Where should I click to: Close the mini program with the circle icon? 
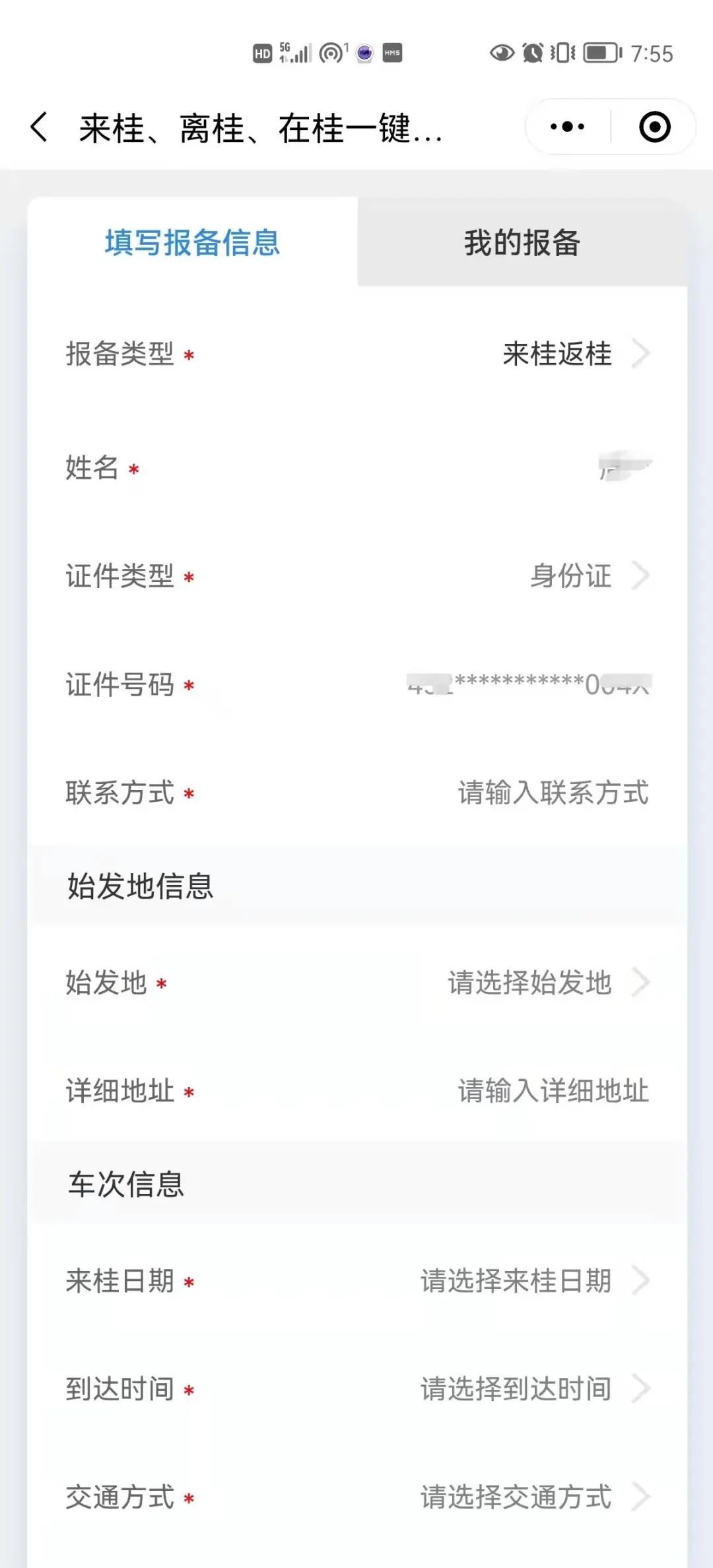(x=654, y=127)
